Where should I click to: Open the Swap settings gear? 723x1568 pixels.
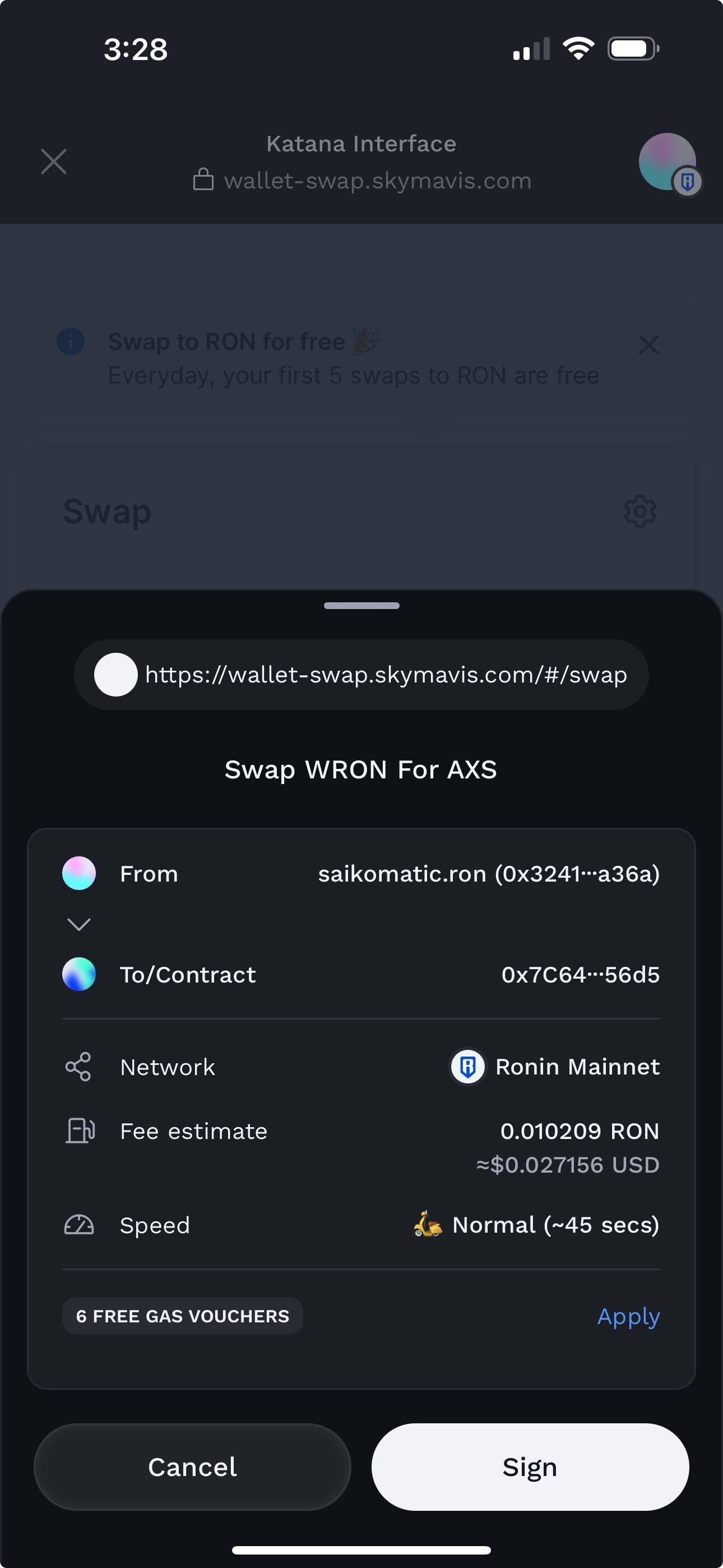click(x=639, y=512)
